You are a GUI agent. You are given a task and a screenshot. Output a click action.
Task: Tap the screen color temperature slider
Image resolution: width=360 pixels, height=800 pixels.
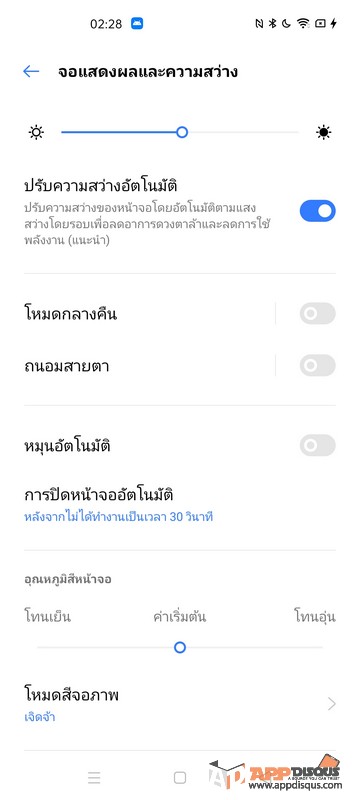pyautogui.click(x=179, y=647)
